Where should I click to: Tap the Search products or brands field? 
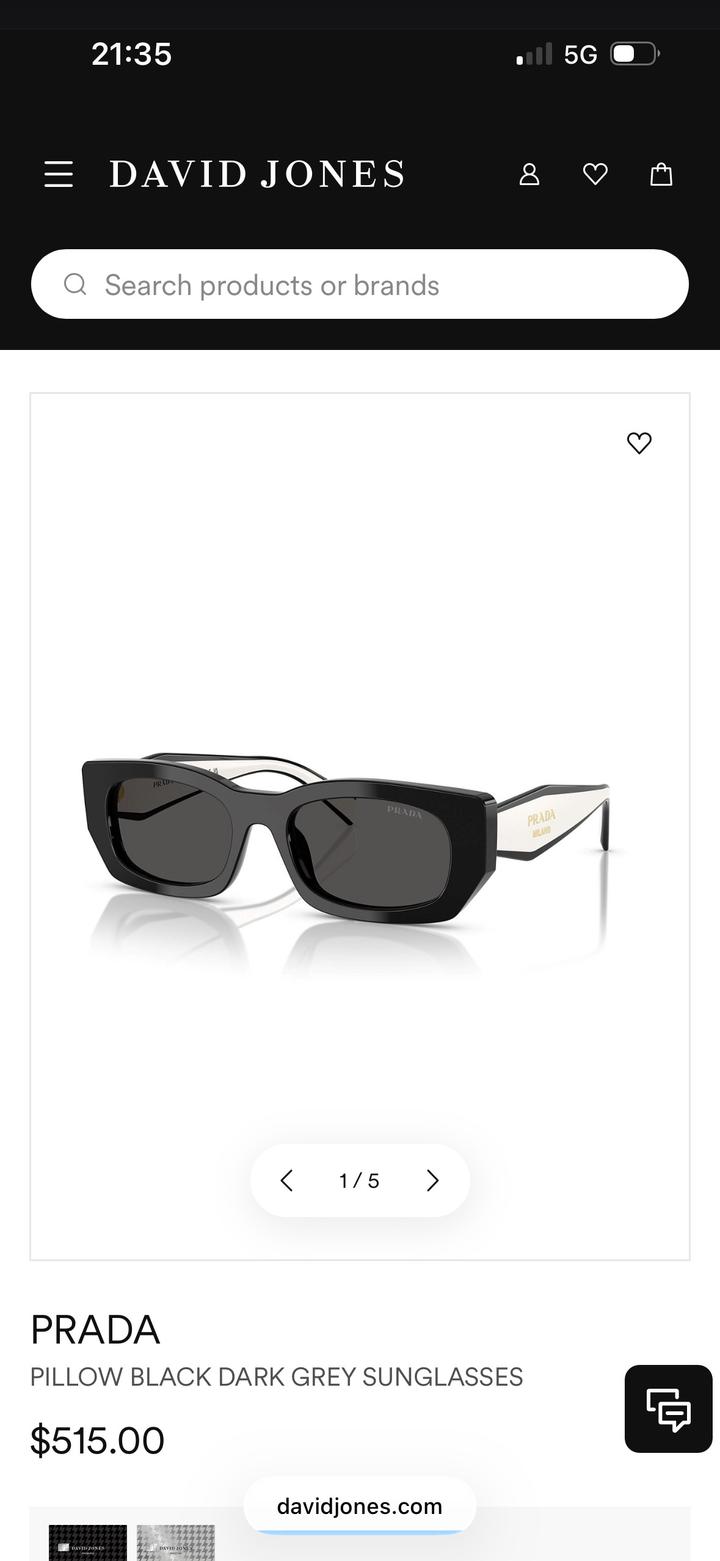[360, 285]
